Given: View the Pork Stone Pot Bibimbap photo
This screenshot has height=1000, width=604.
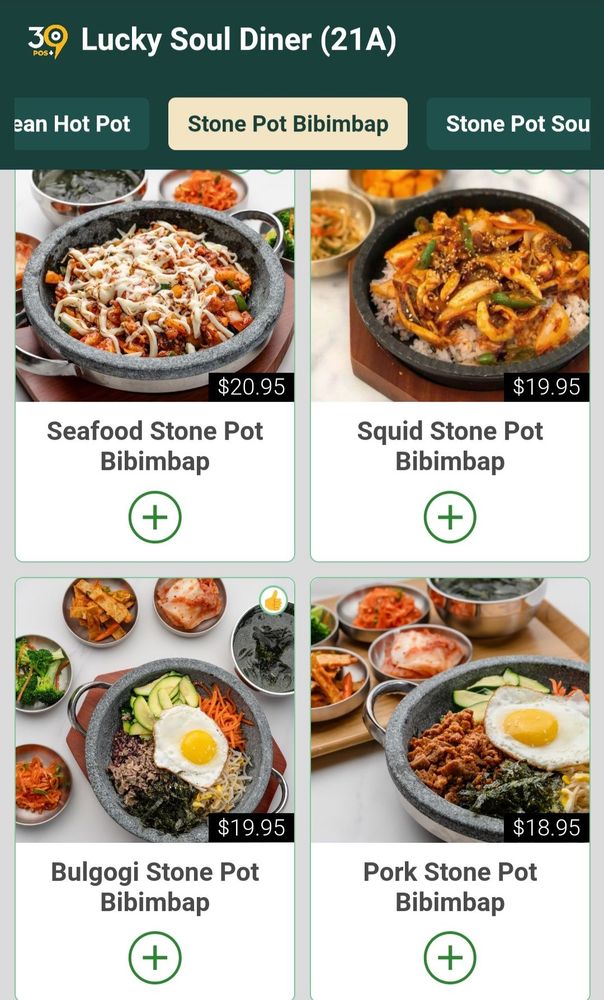Looking at the screenshot, I should click(x=450, y=710).
